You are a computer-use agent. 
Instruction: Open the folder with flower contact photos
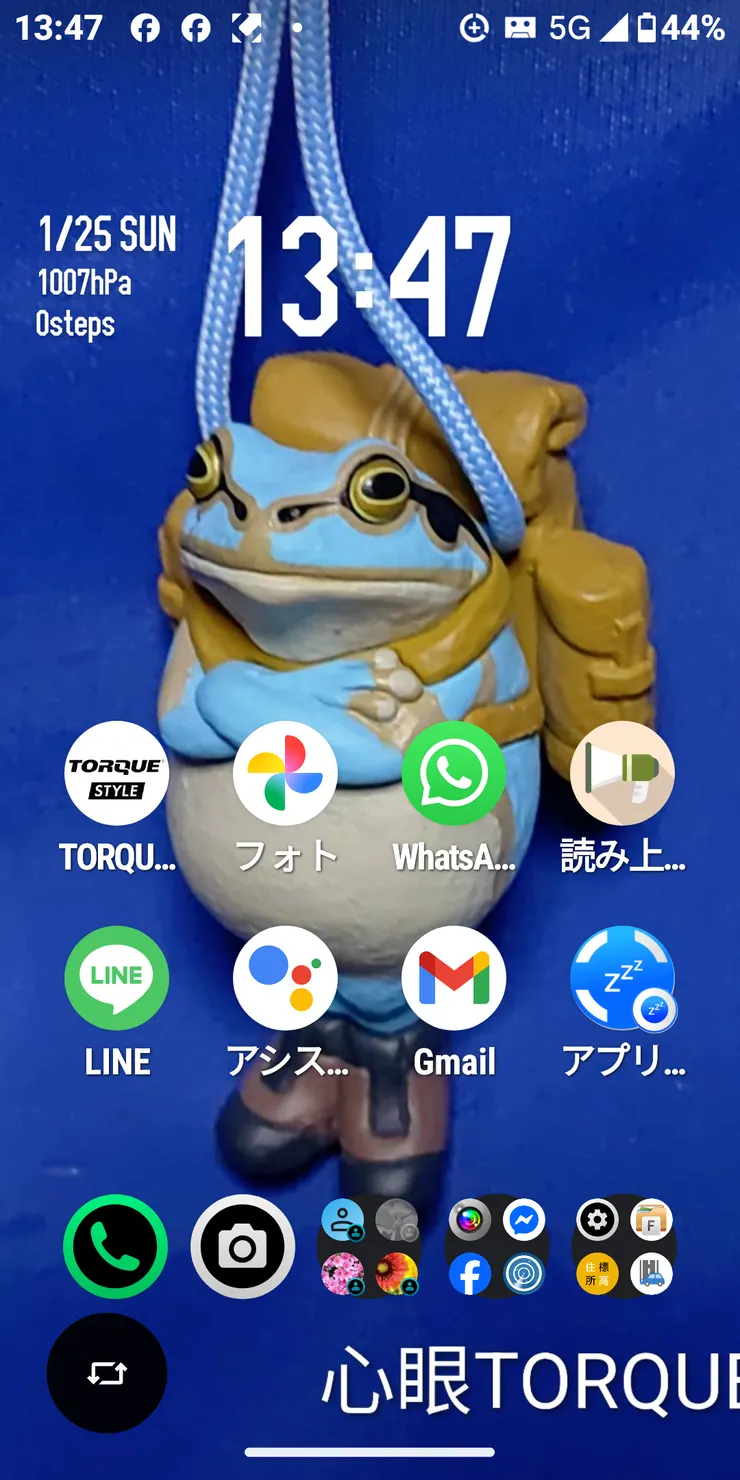tap(369, 1246)
